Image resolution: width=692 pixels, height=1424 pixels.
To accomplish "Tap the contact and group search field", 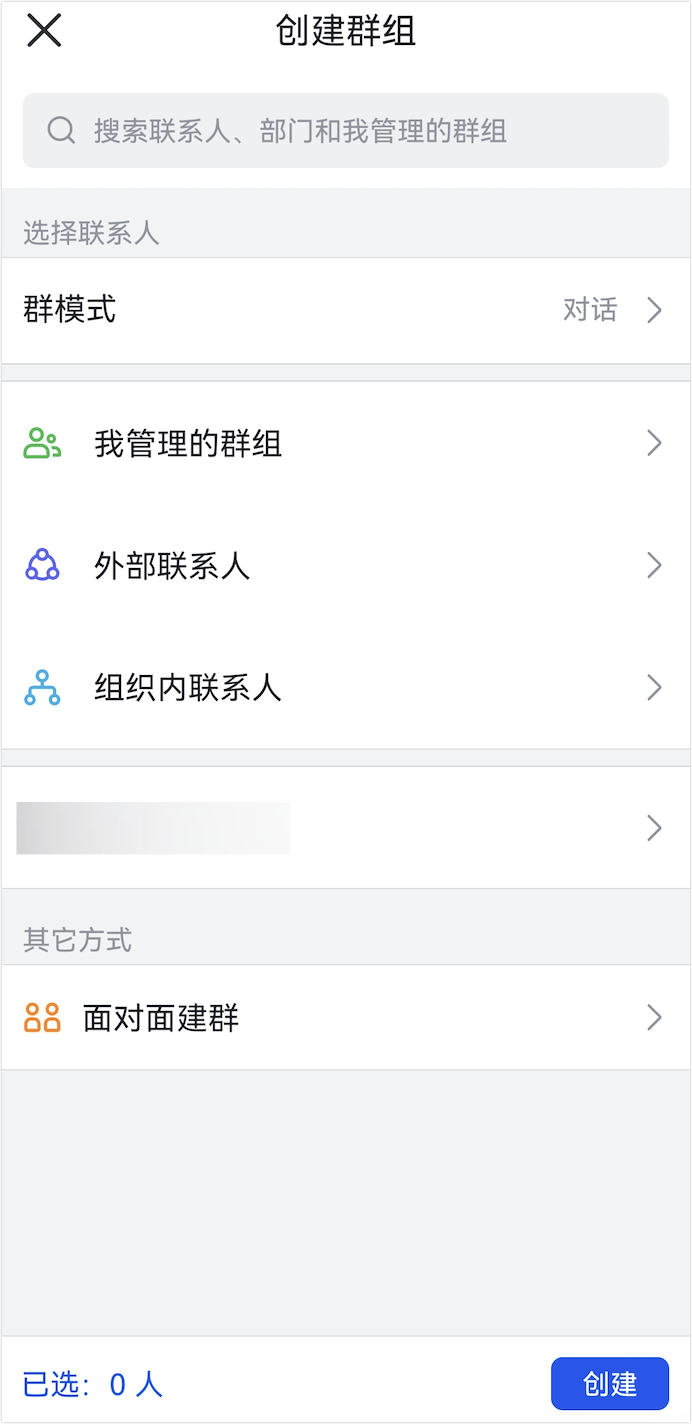I will tap(346, 130).
